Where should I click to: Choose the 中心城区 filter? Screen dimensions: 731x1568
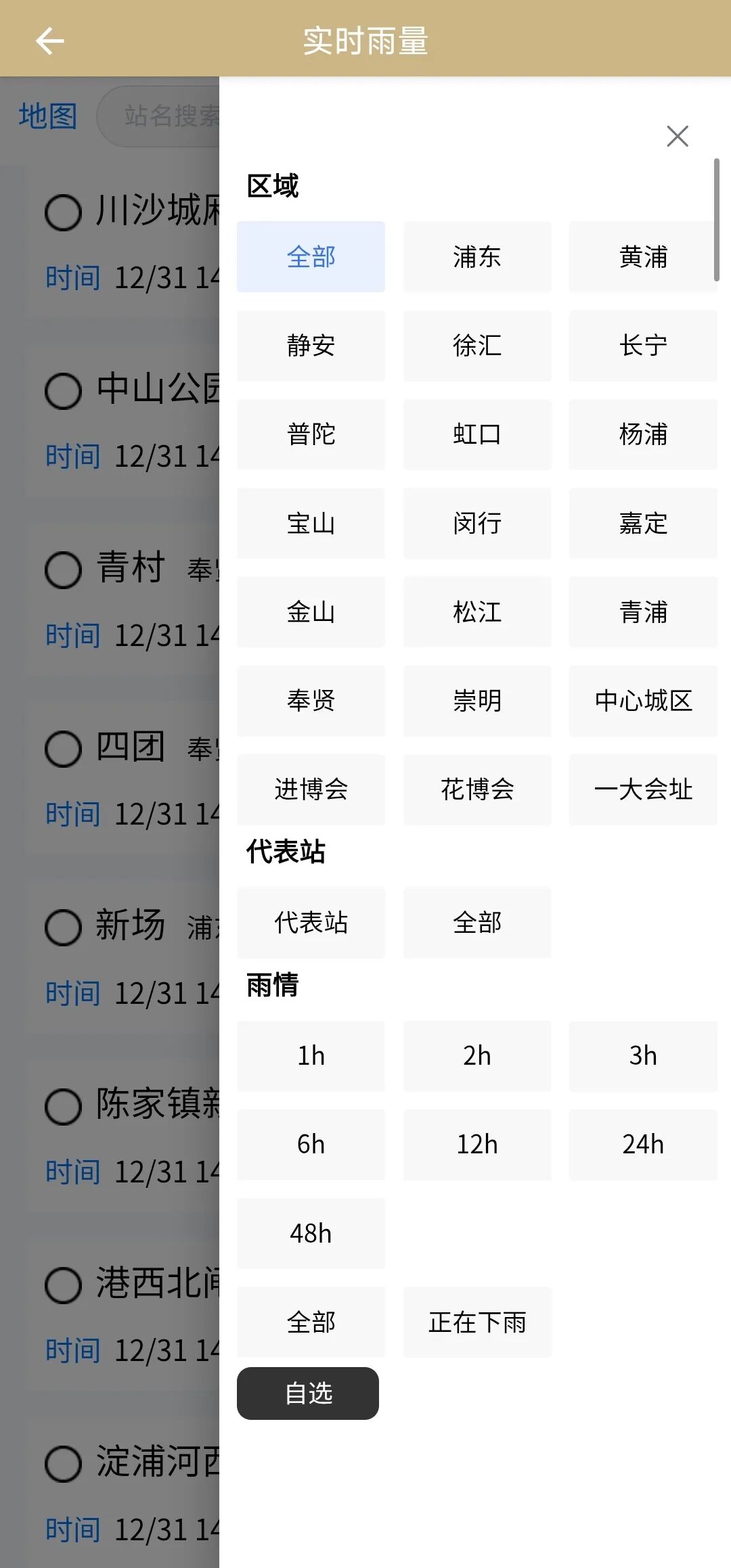click(643, 701)
